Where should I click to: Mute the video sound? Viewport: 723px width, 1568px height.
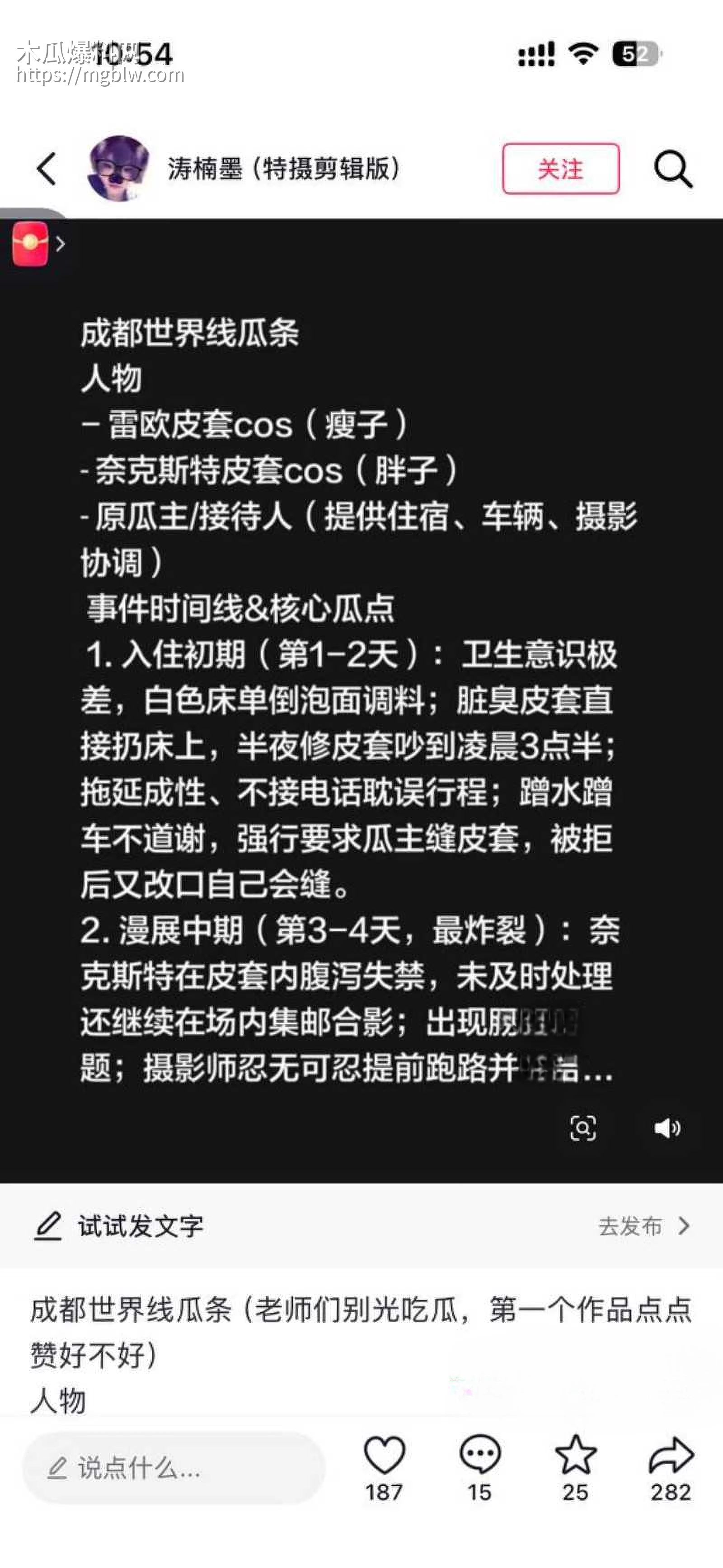(667, 1128)
